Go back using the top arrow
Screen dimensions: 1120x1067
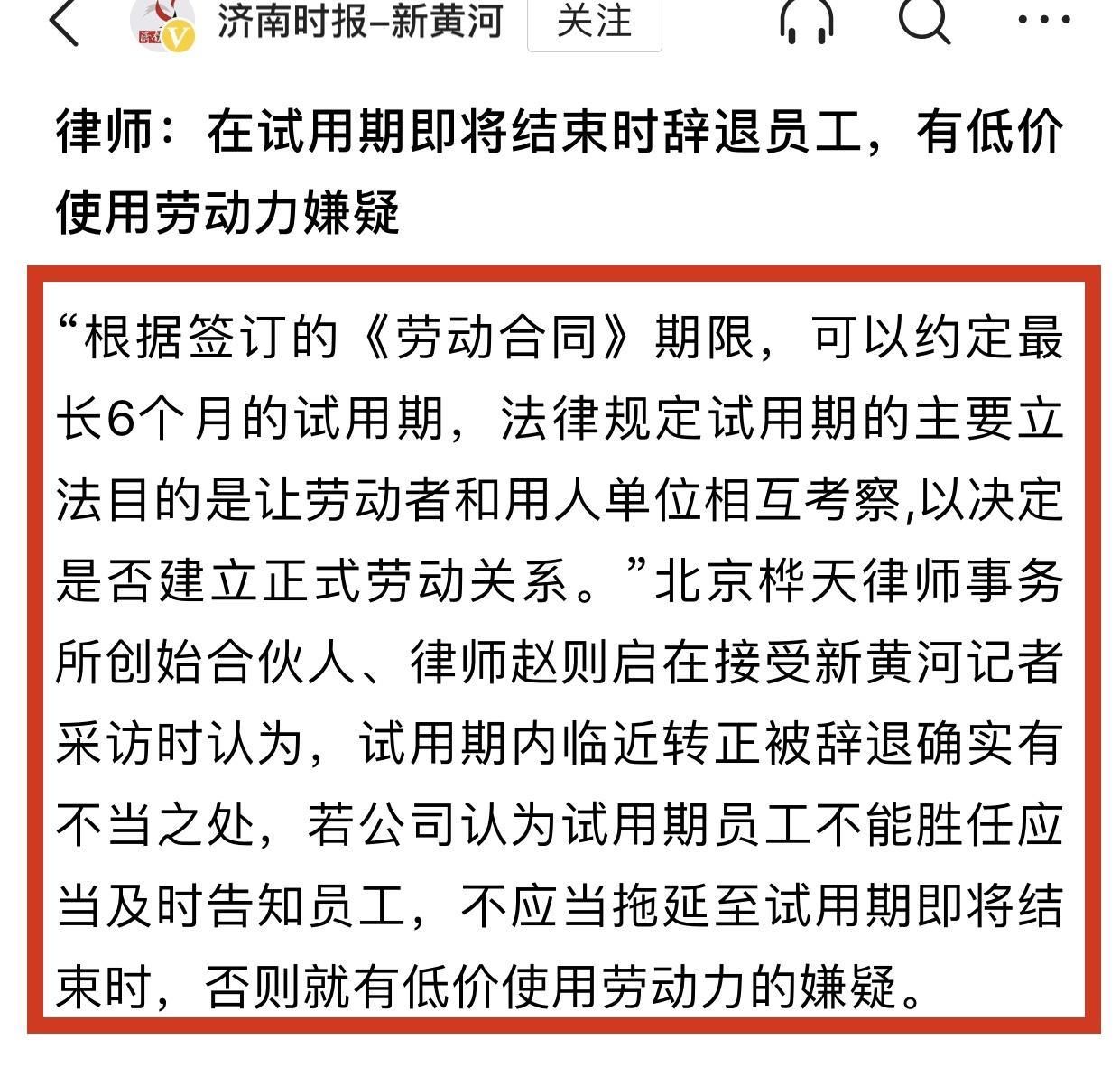(65, 22)
